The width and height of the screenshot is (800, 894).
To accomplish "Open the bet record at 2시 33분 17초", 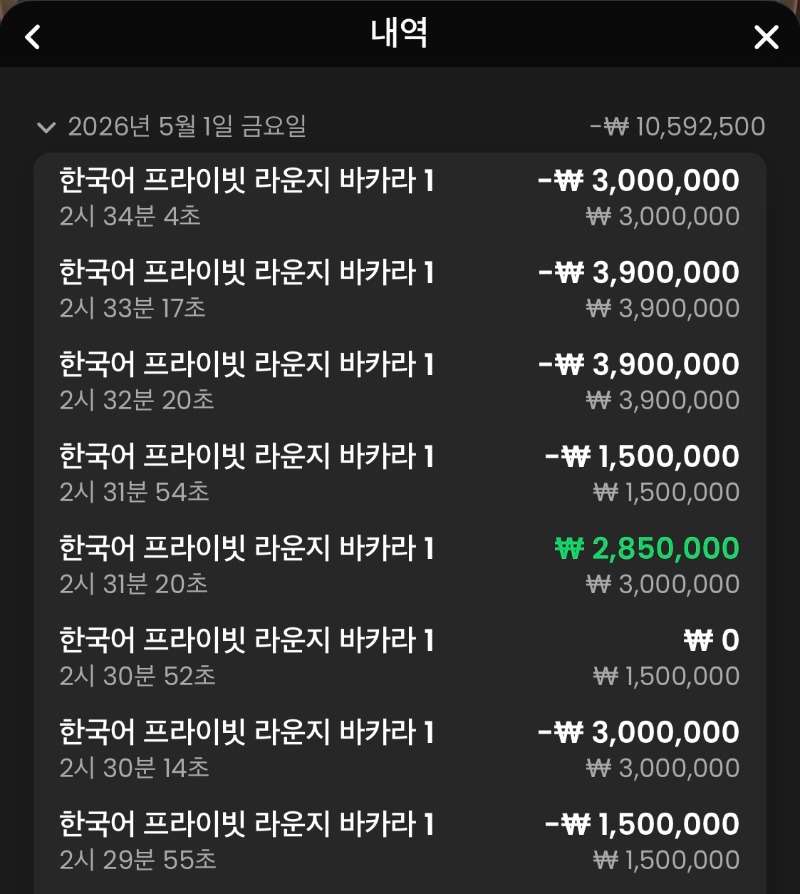I will click(x=400, y=290).
